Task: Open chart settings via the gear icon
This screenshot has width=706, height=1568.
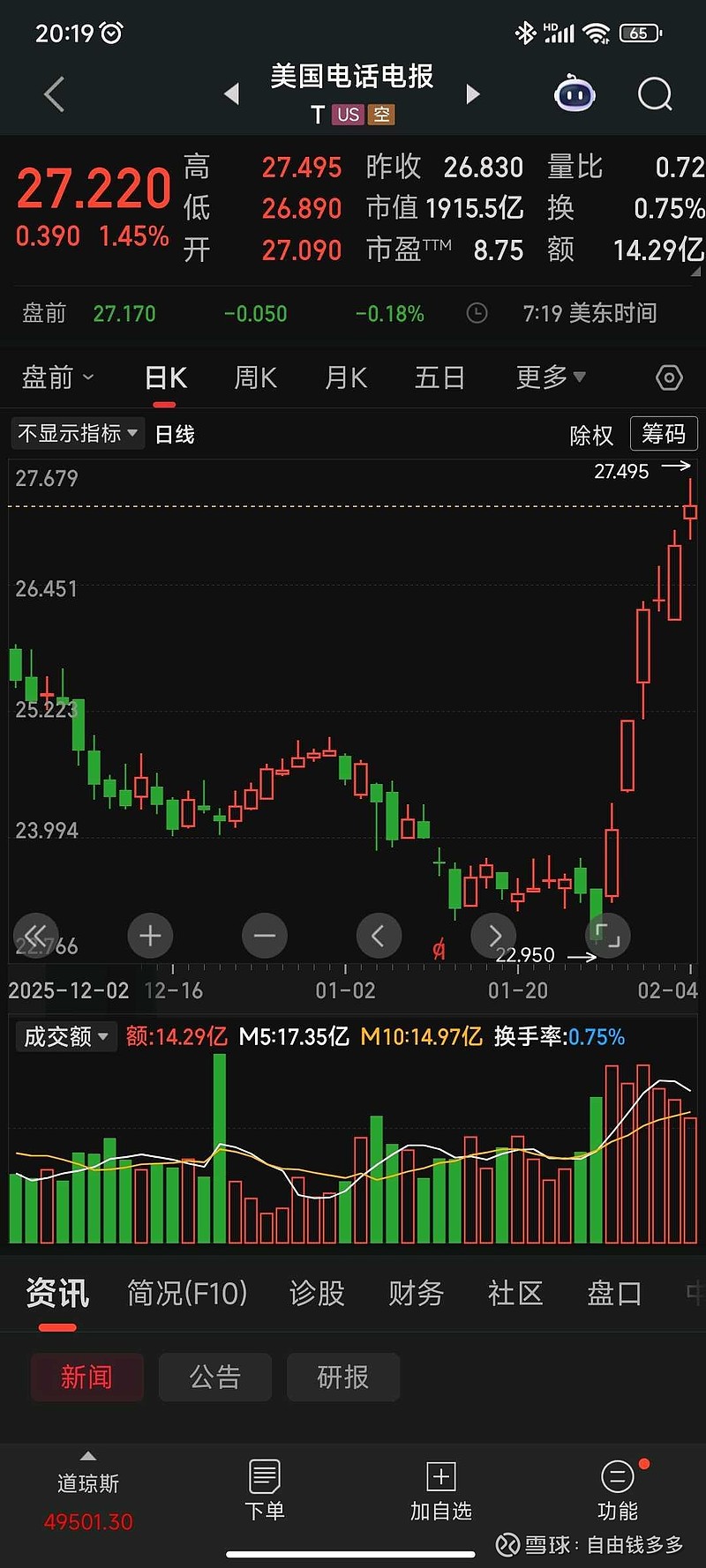Action: pyautogui.click(x=668, y=377)
